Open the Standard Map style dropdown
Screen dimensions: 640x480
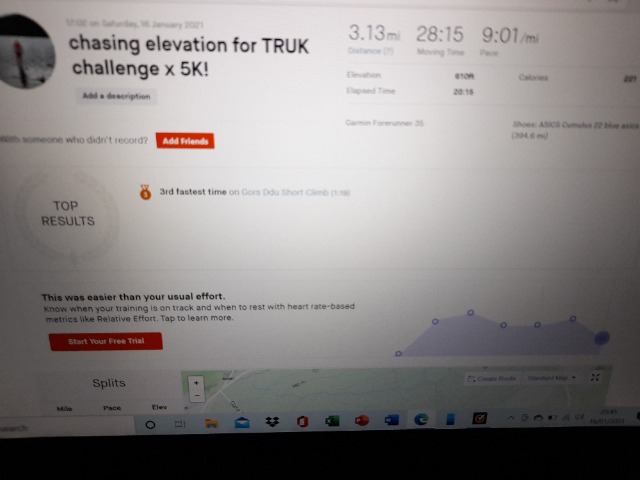552,378
